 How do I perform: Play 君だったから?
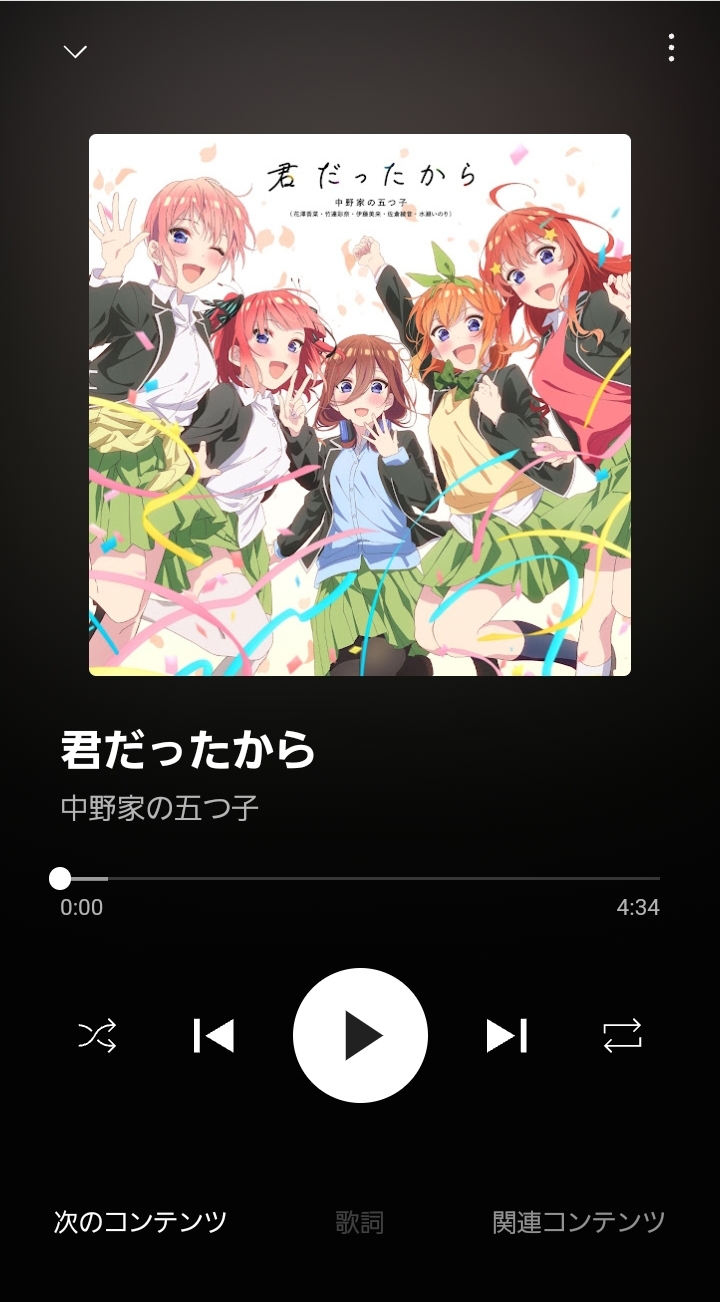[x=360, y=1036]
